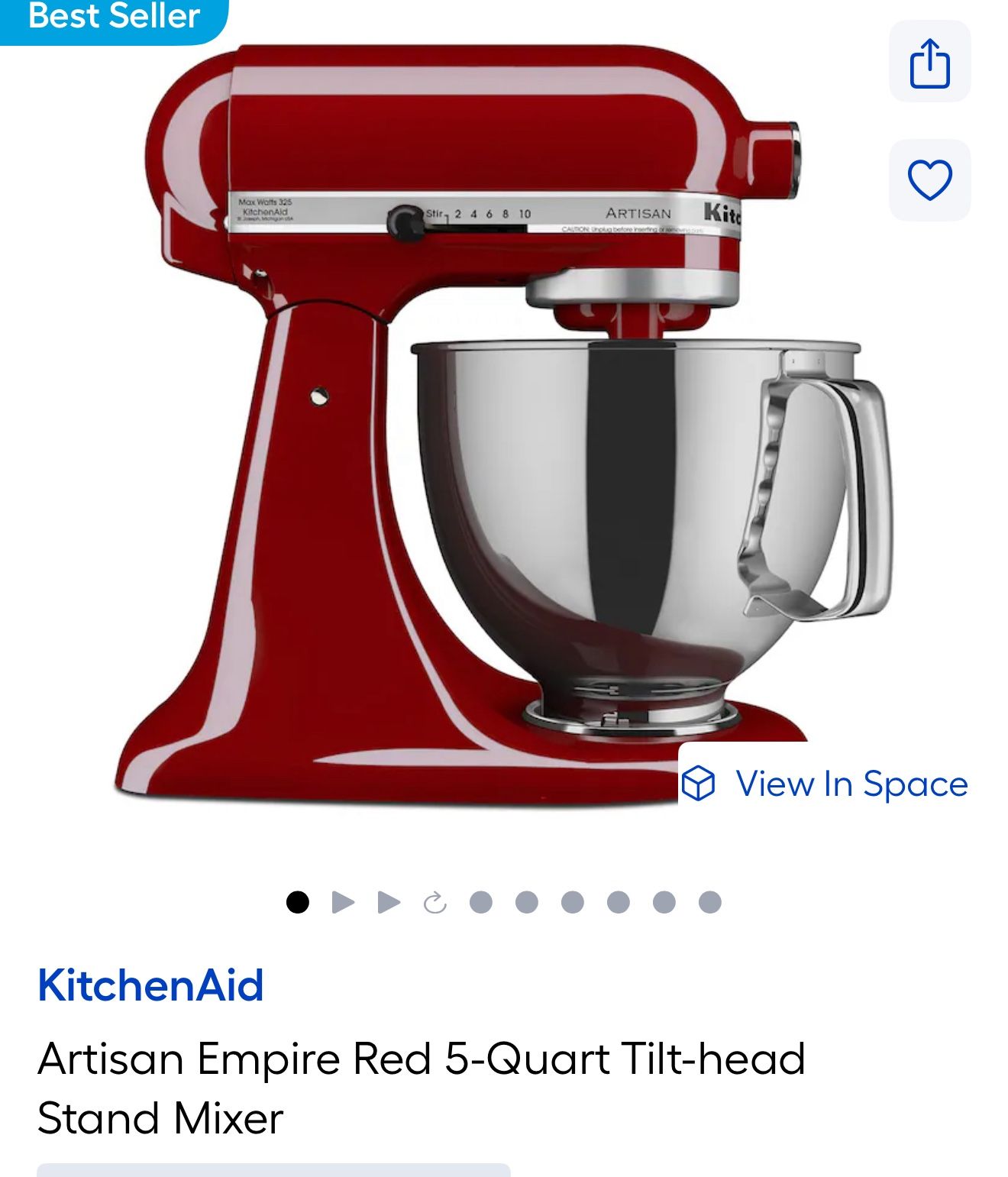Open the image carousel's rotate control
1008x1177 pixels.
(435, 903)
